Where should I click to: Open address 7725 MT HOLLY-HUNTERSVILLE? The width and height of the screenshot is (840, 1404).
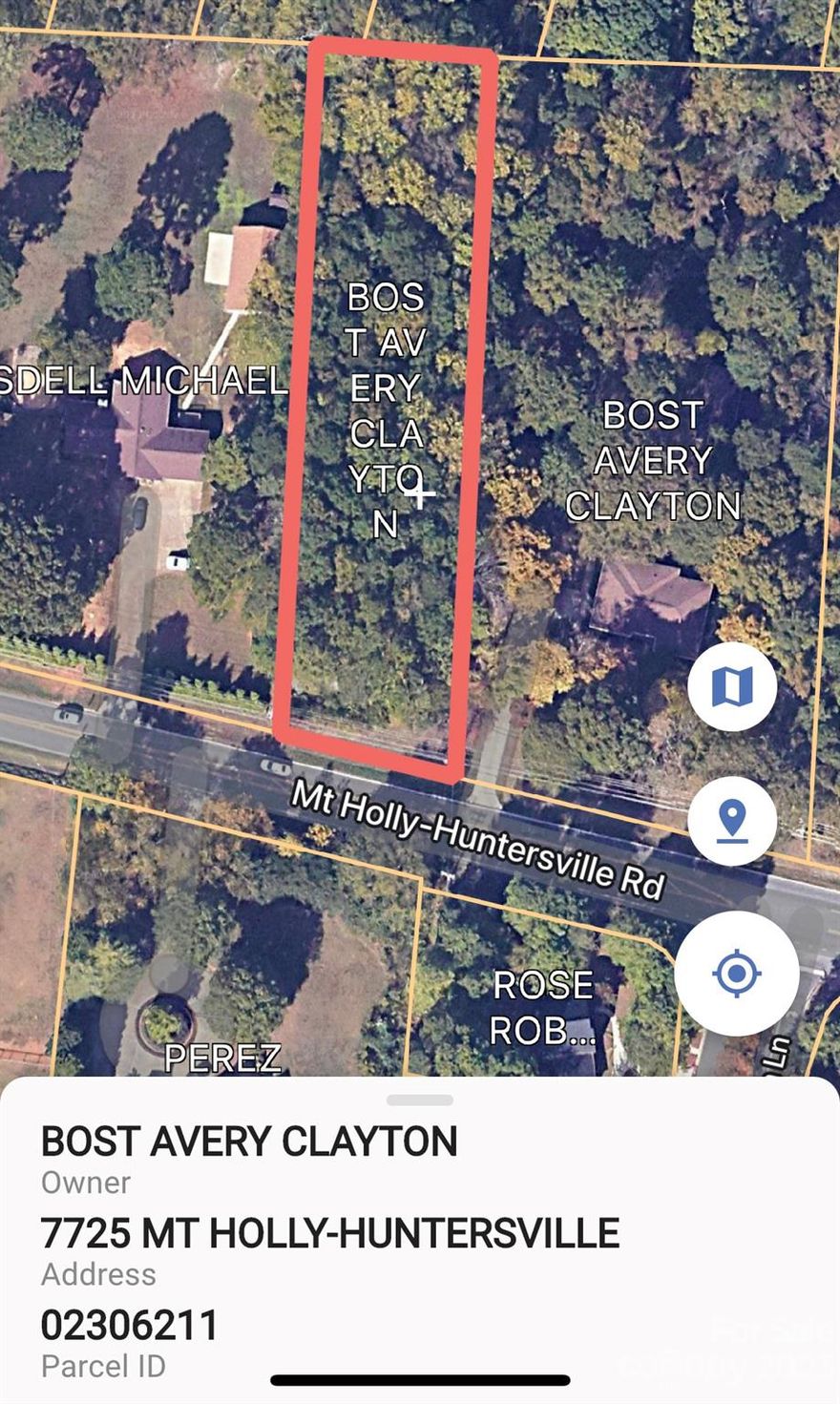coord(331,1233)
